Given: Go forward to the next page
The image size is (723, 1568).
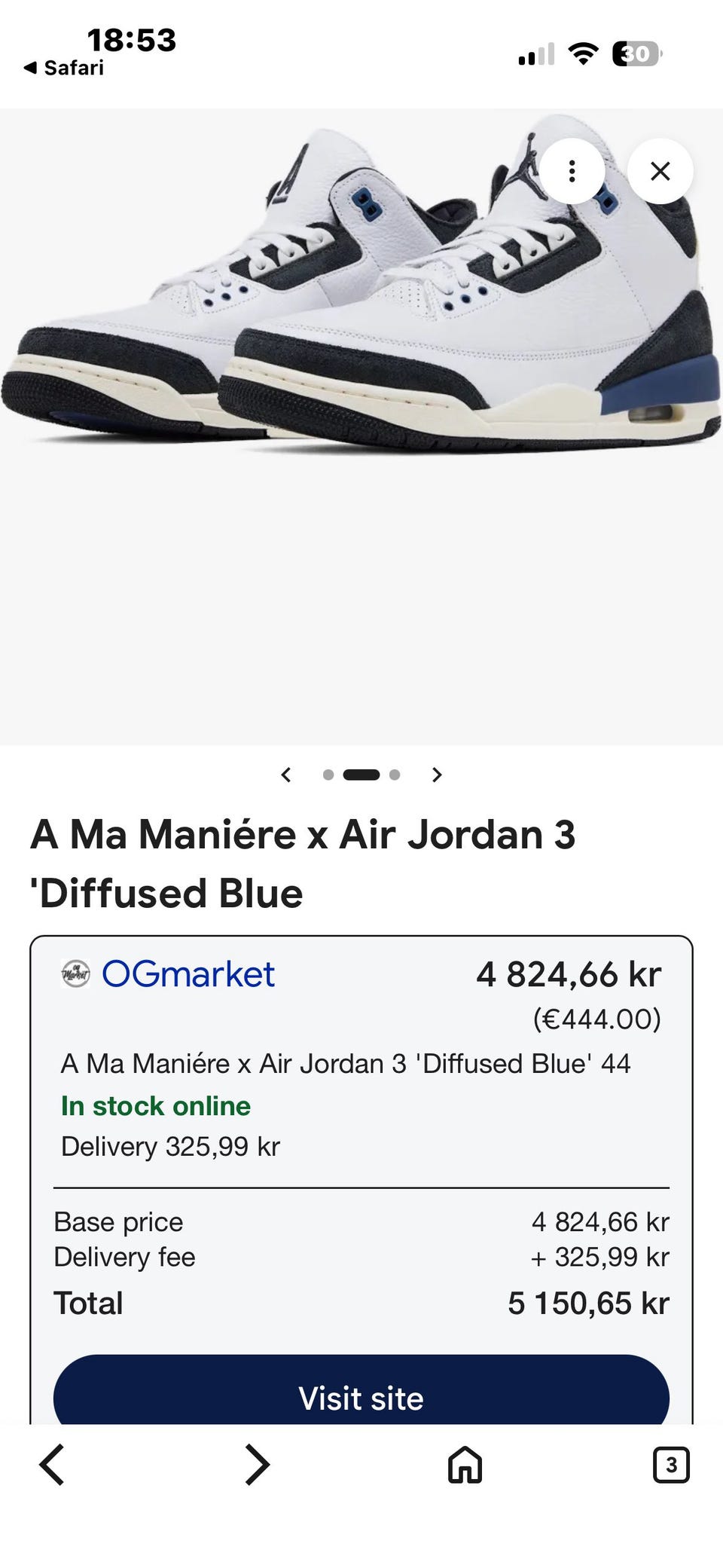Looking at the screenshot, I should click(258, 1465).
